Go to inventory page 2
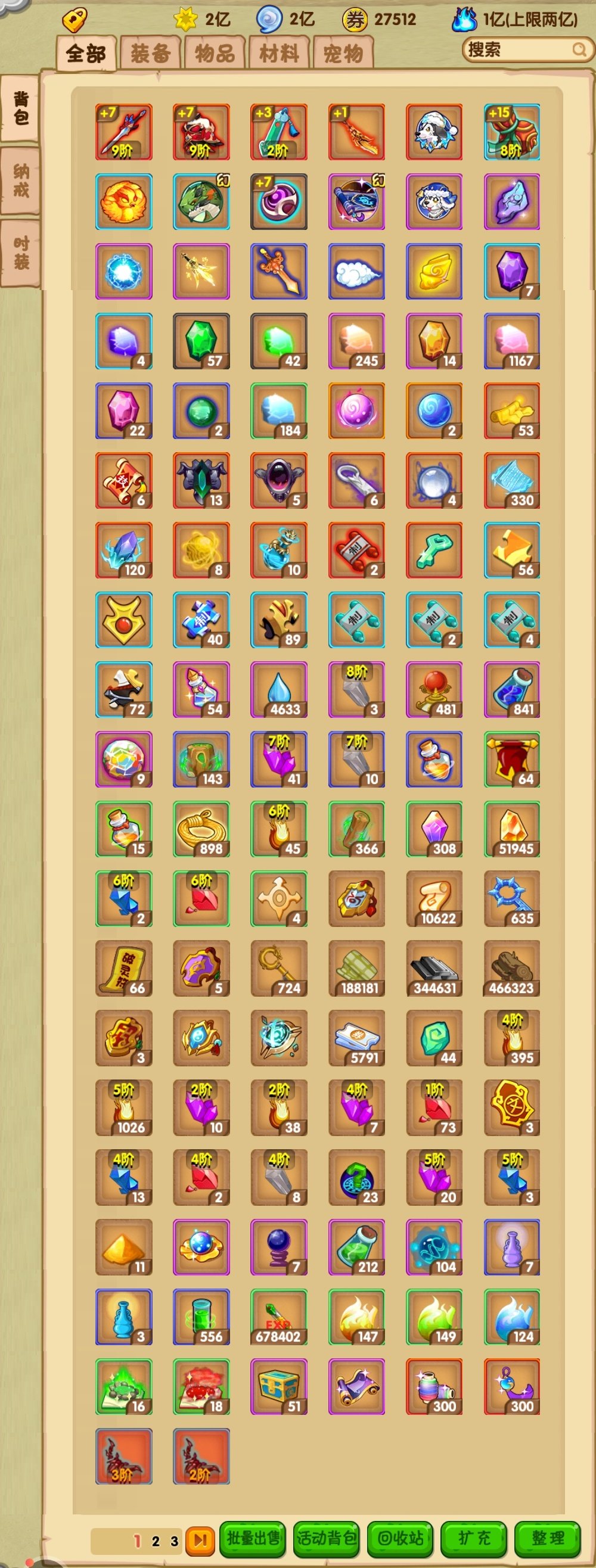The image size is (596, 1568). point(156,1541)
